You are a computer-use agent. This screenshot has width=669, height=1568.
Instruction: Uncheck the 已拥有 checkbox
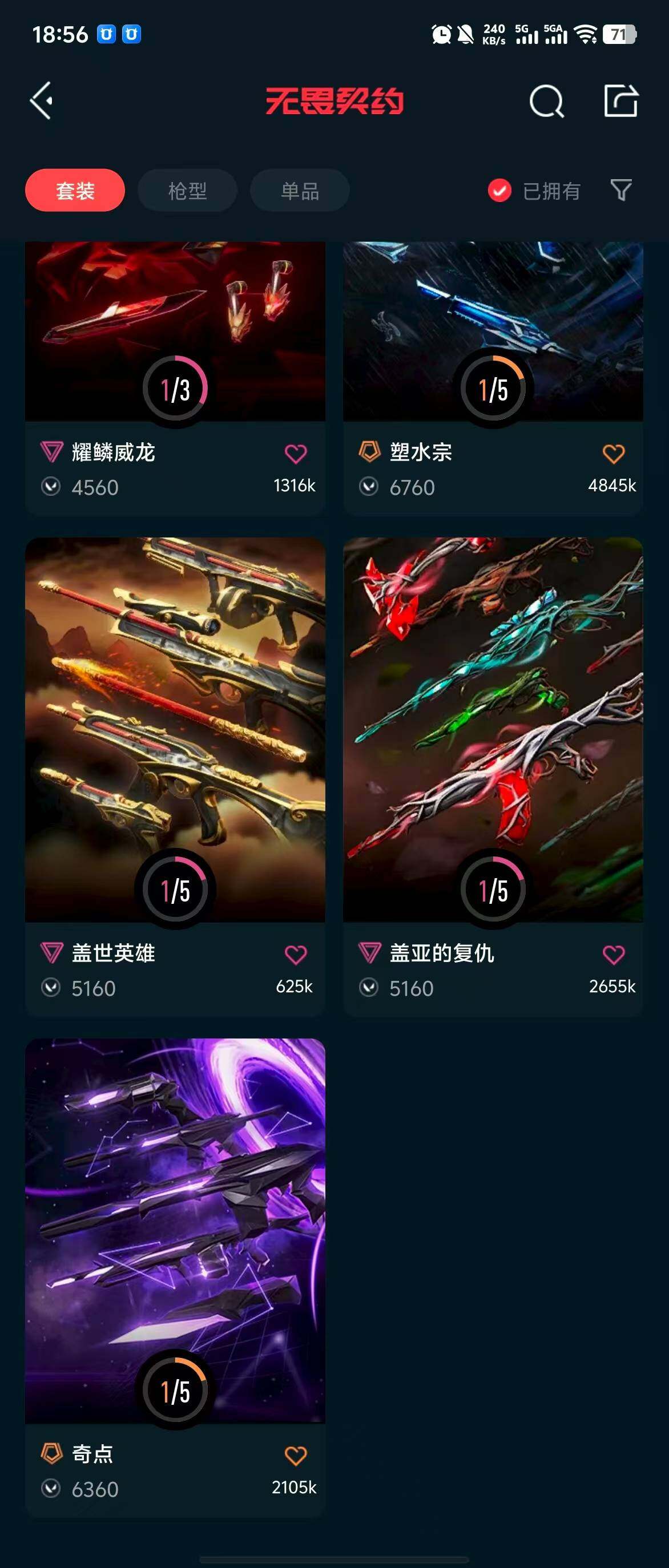499,191
